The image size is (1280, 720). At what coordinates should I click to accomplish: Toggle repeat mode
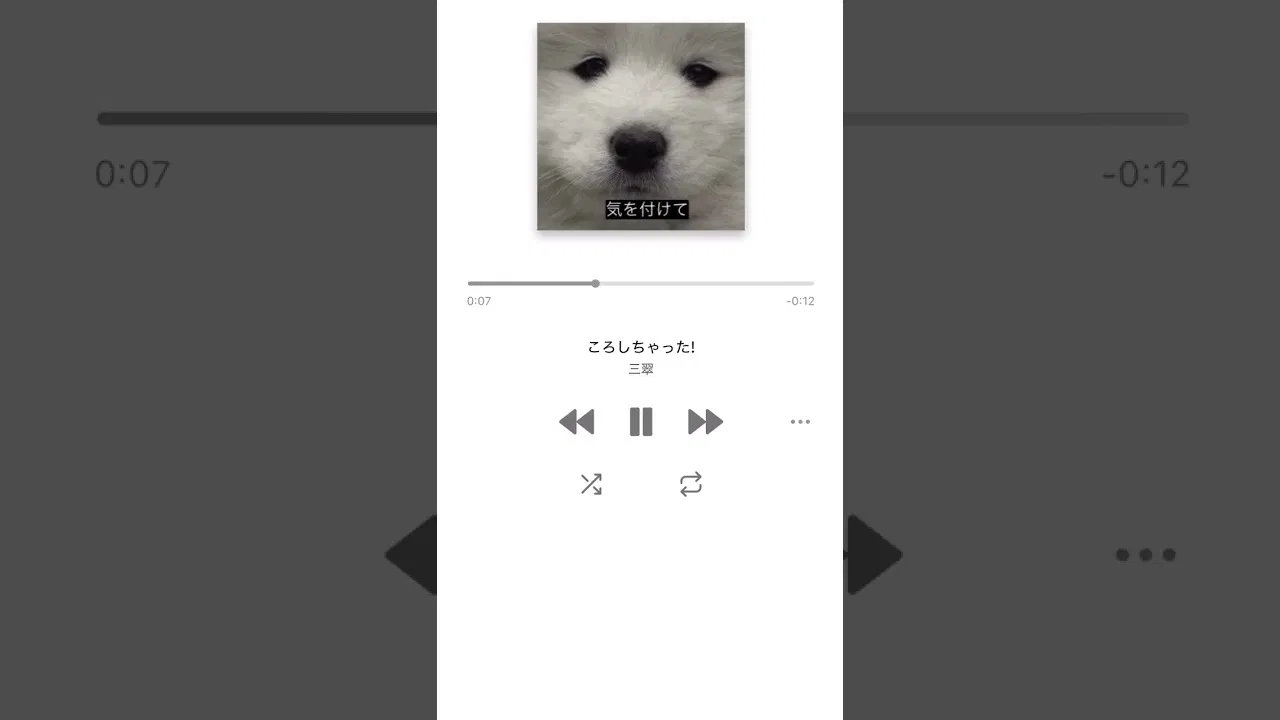[691, 485]
